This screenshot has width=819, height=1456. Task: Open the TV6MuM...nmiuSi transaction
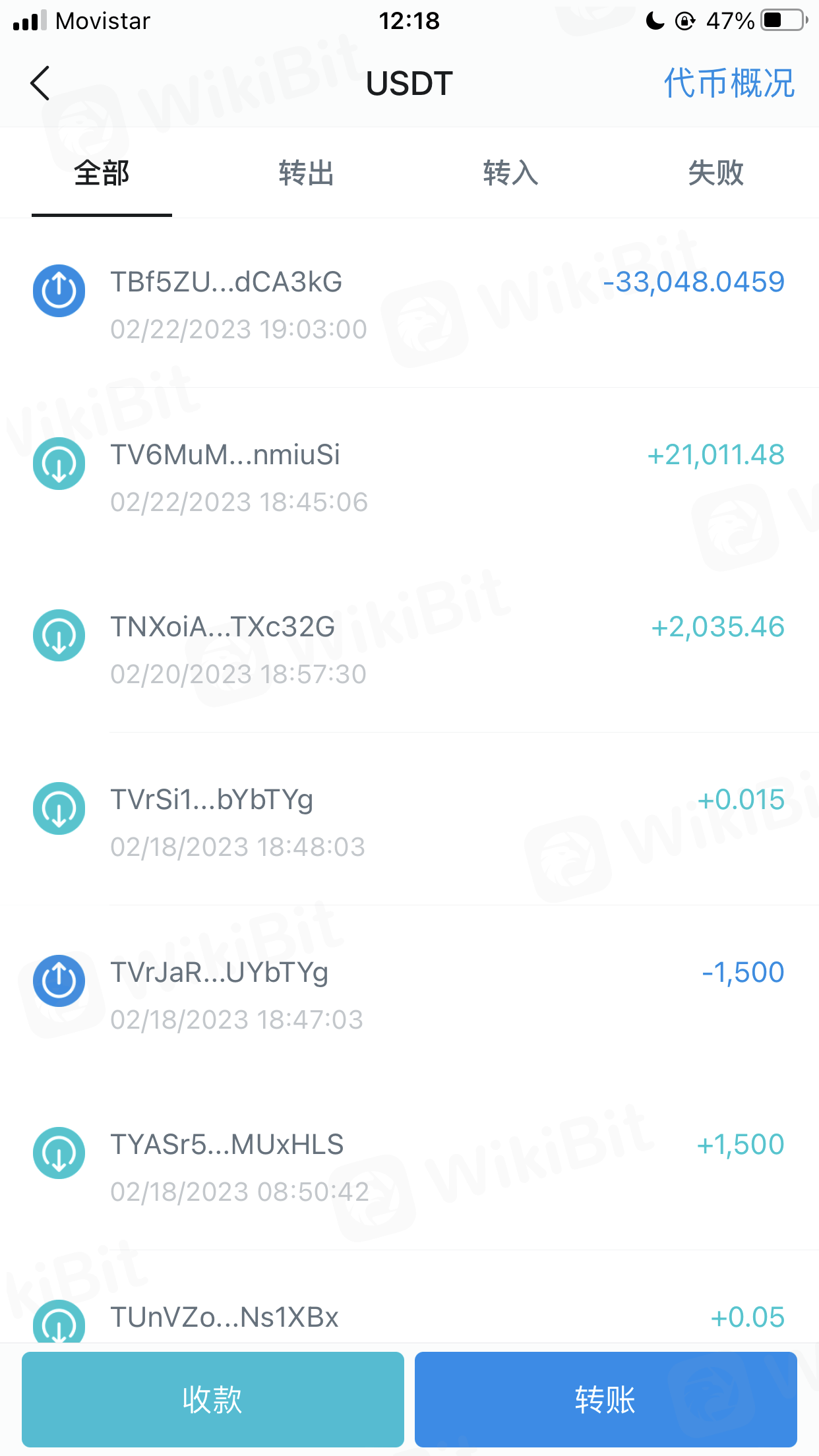pos(409,476)
